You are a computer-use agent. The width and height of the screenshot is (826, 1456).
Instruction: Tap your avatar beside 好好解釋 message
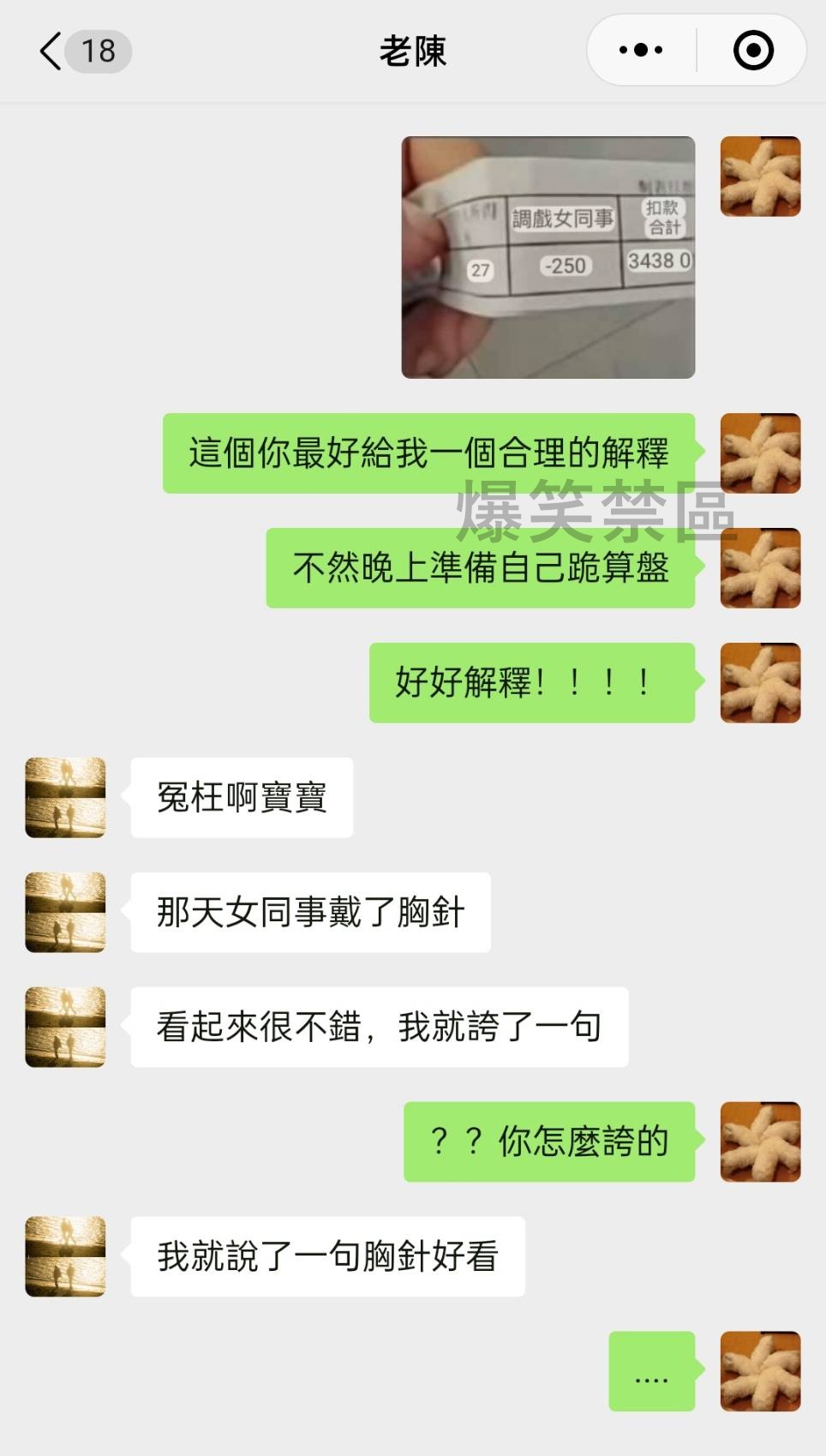(760, 683)
